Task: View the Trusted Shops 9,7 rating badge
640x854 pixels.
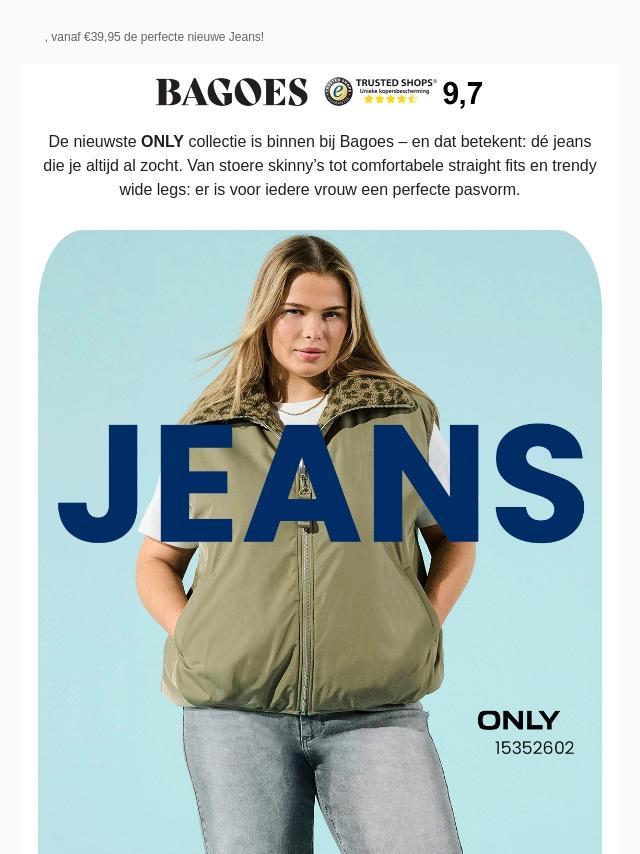Action: coord(403,92)
